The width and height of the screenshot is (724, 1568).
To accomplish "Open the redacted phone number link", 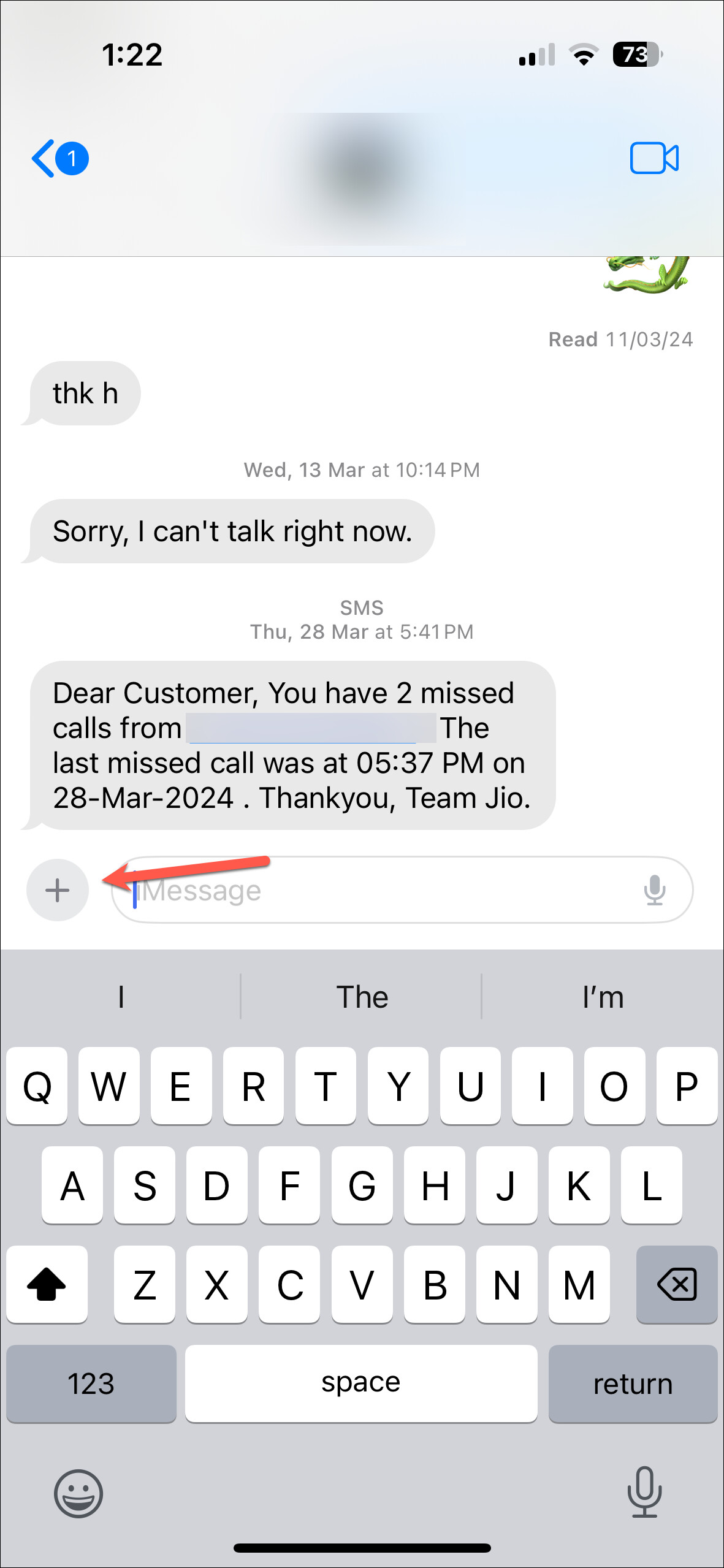I will click(x=311, y=728).
